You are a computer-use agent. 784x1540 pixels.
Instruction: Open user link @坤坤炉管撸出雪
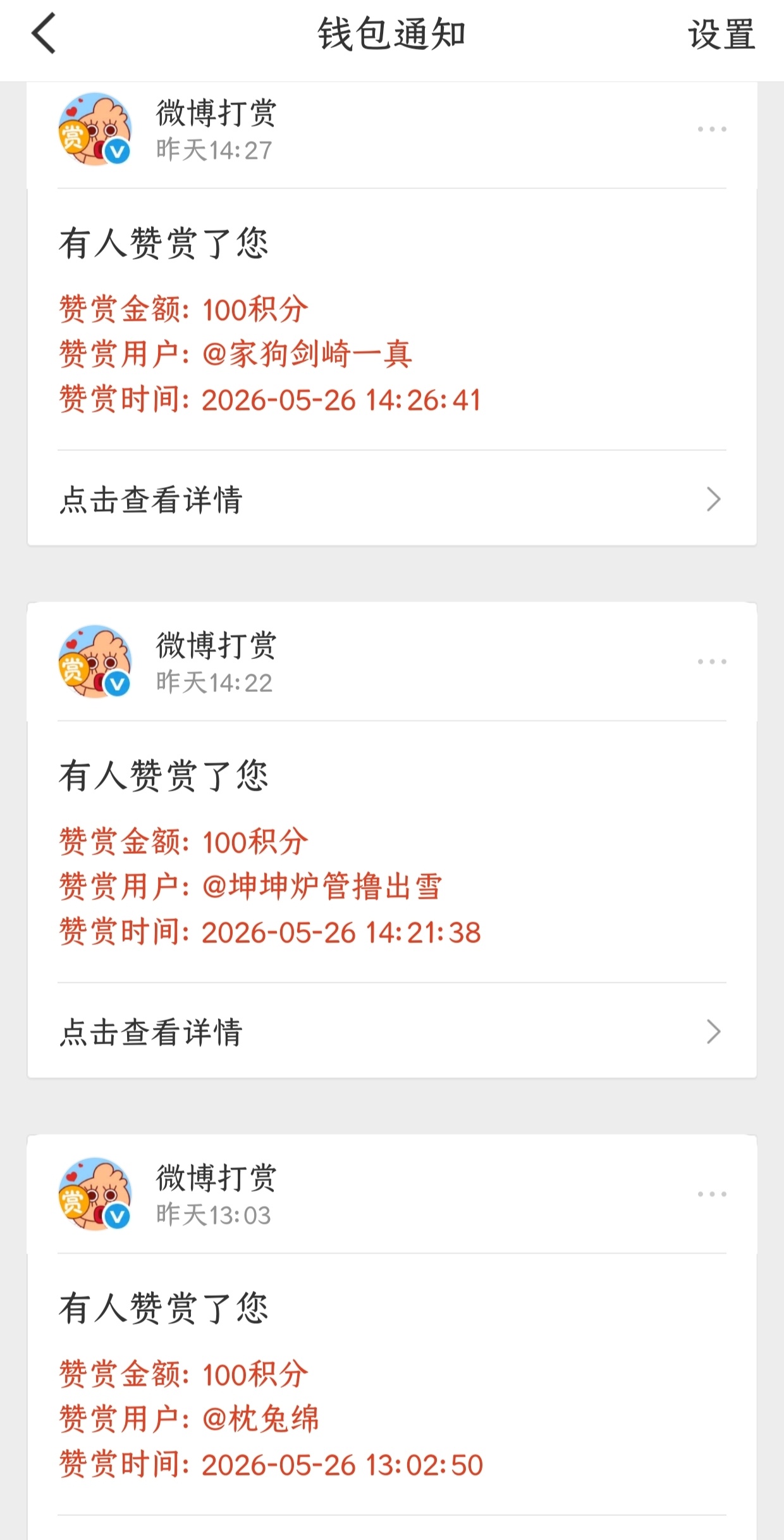[x=322, y=887]
